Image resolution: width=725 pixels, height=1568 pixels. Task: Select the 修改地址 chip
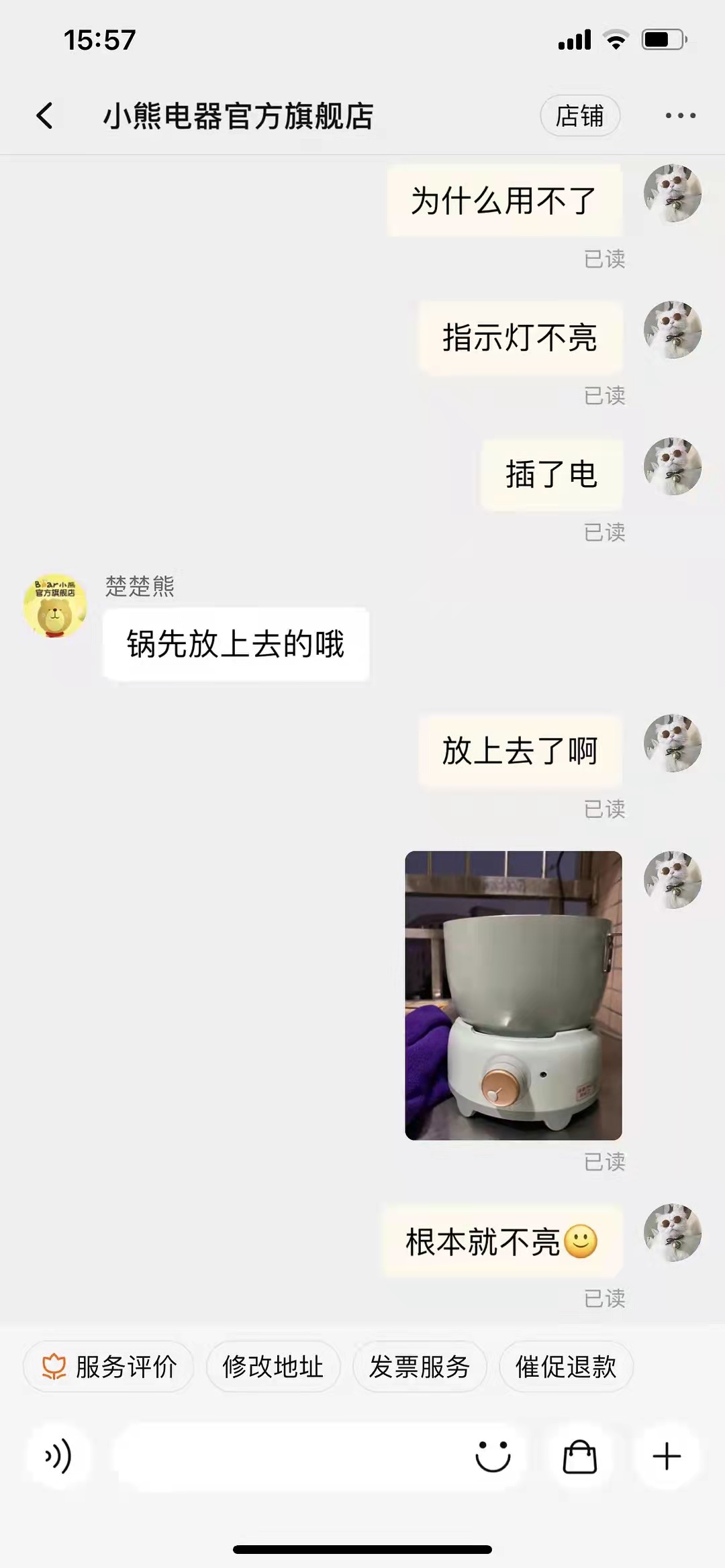[x=273, y=1366]
